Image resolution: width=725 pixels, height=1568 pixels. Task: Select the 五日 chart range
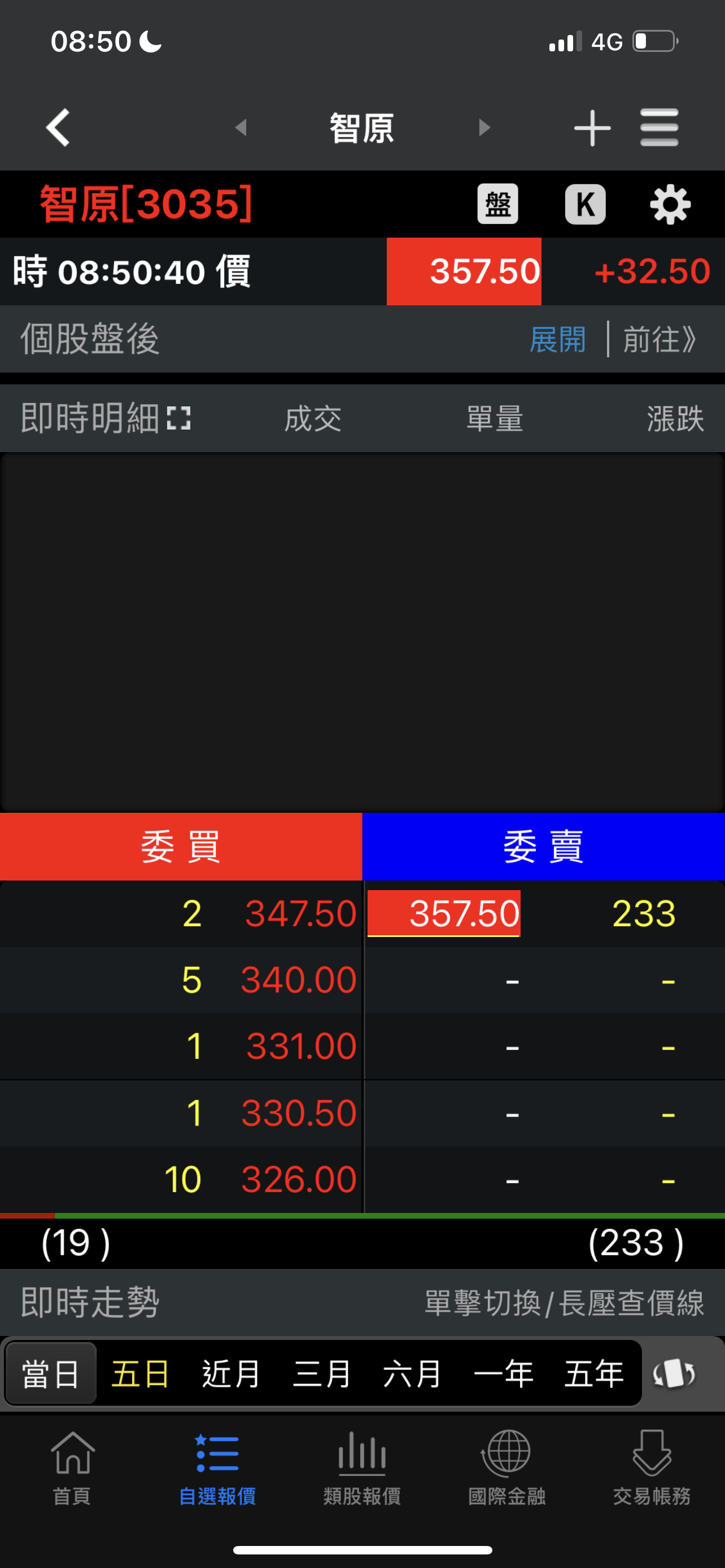141,1374
